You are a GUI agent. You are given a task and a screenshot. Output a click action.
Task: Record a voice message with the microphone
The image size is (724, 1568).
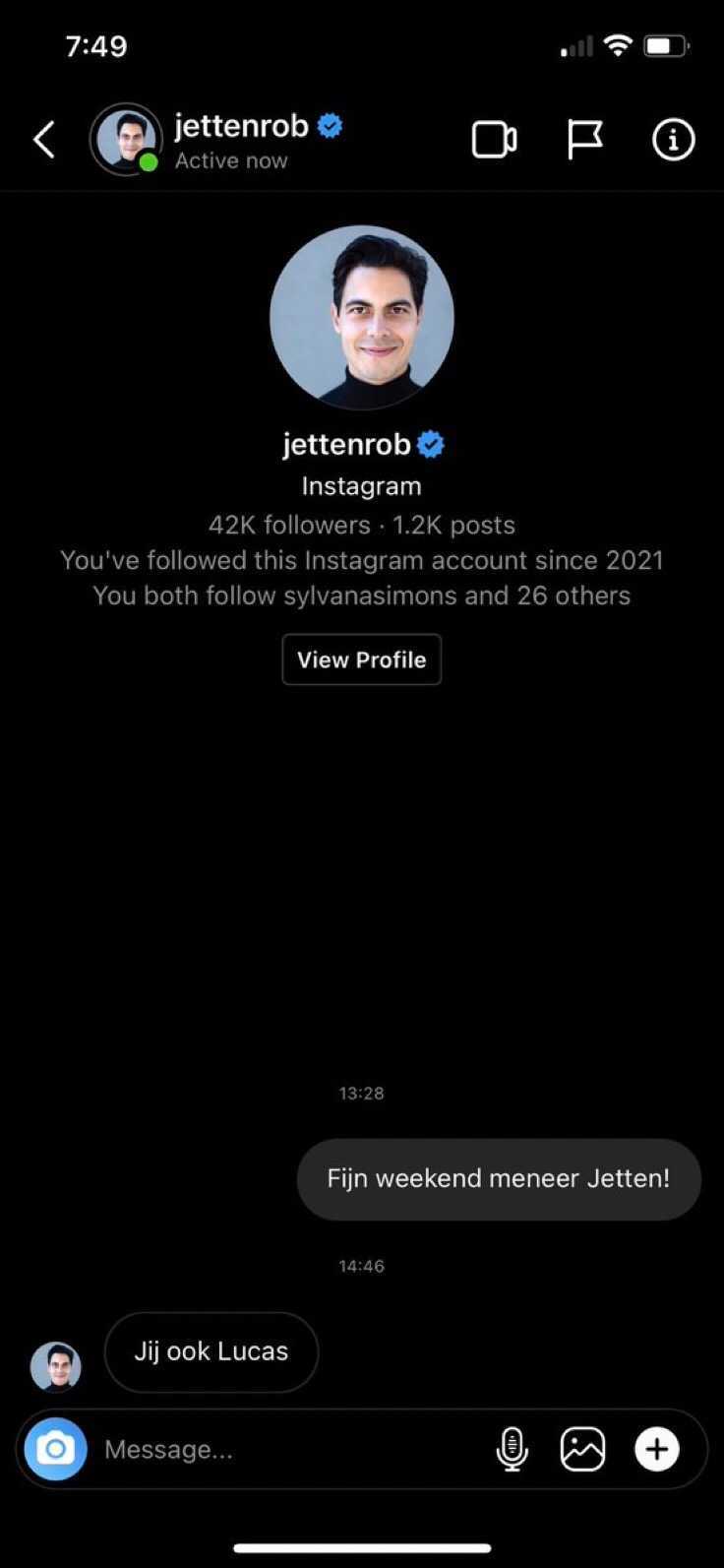tap(512, 1449)
